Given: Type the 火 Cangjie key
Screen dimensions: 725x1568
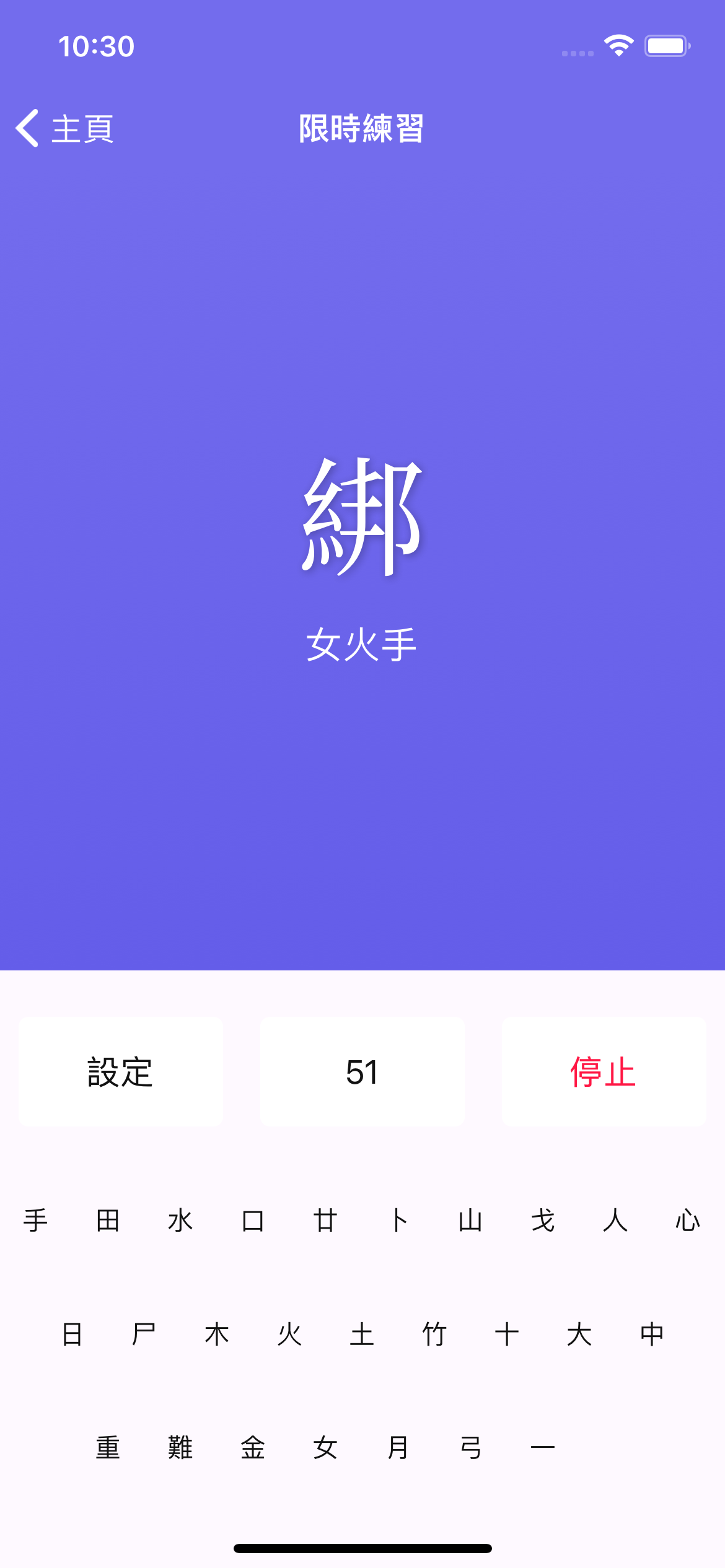Looking at the screenshot, I should coord(289,1334).
